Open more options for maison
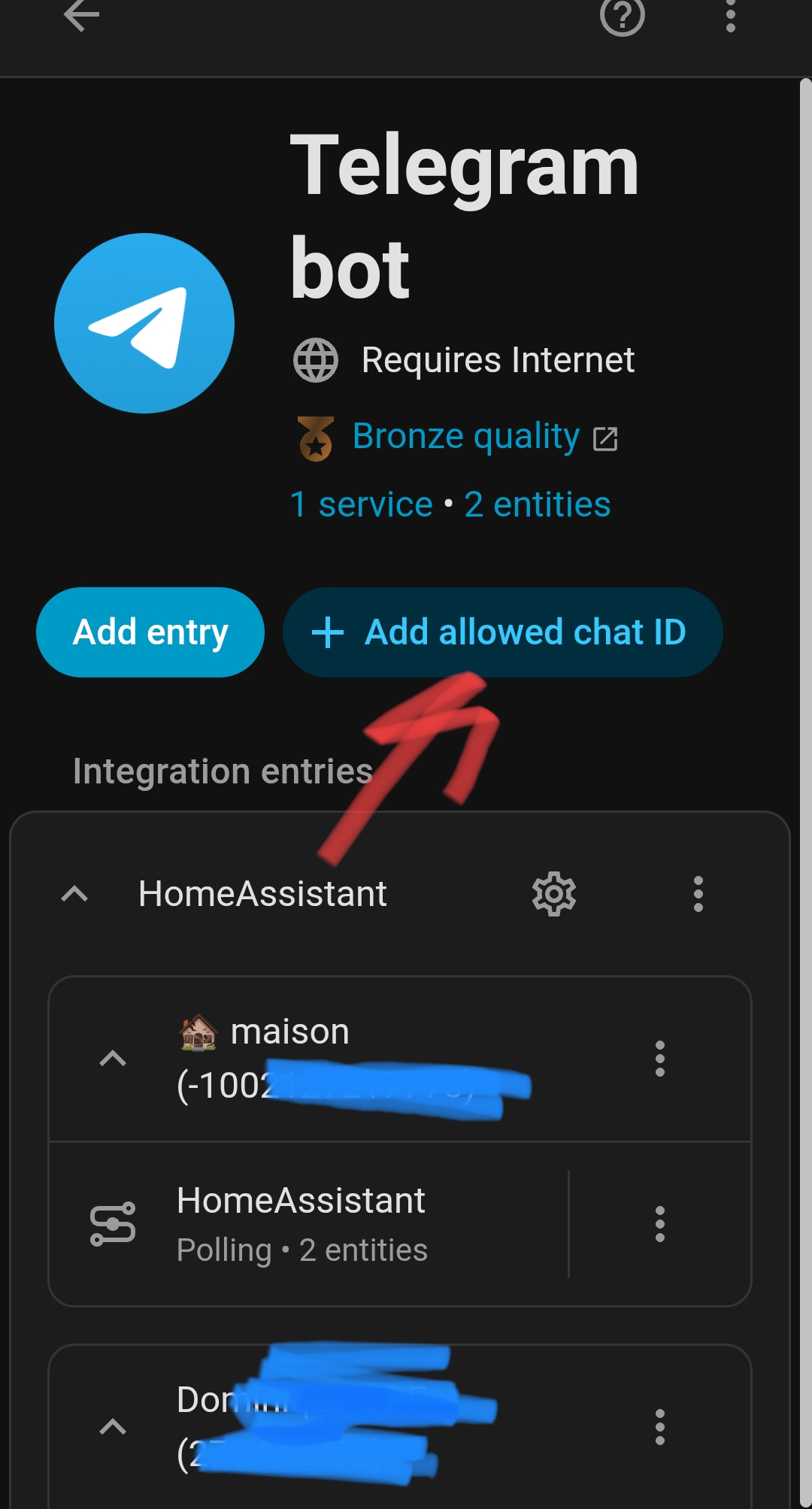The image size is (812, 1509). coord(660,1059)
